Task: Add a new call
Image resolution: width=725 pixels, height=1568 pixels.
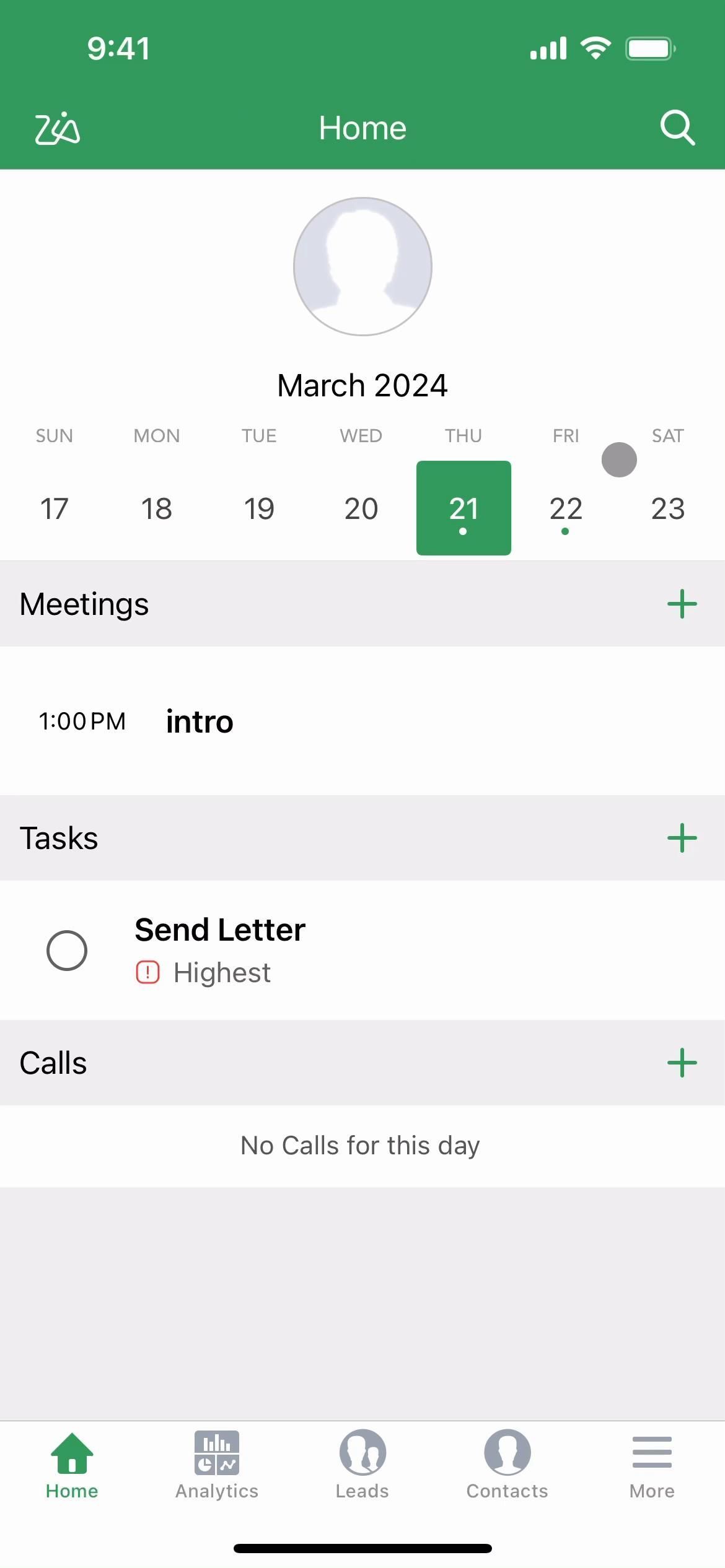Action: [x=682, y=1063]
